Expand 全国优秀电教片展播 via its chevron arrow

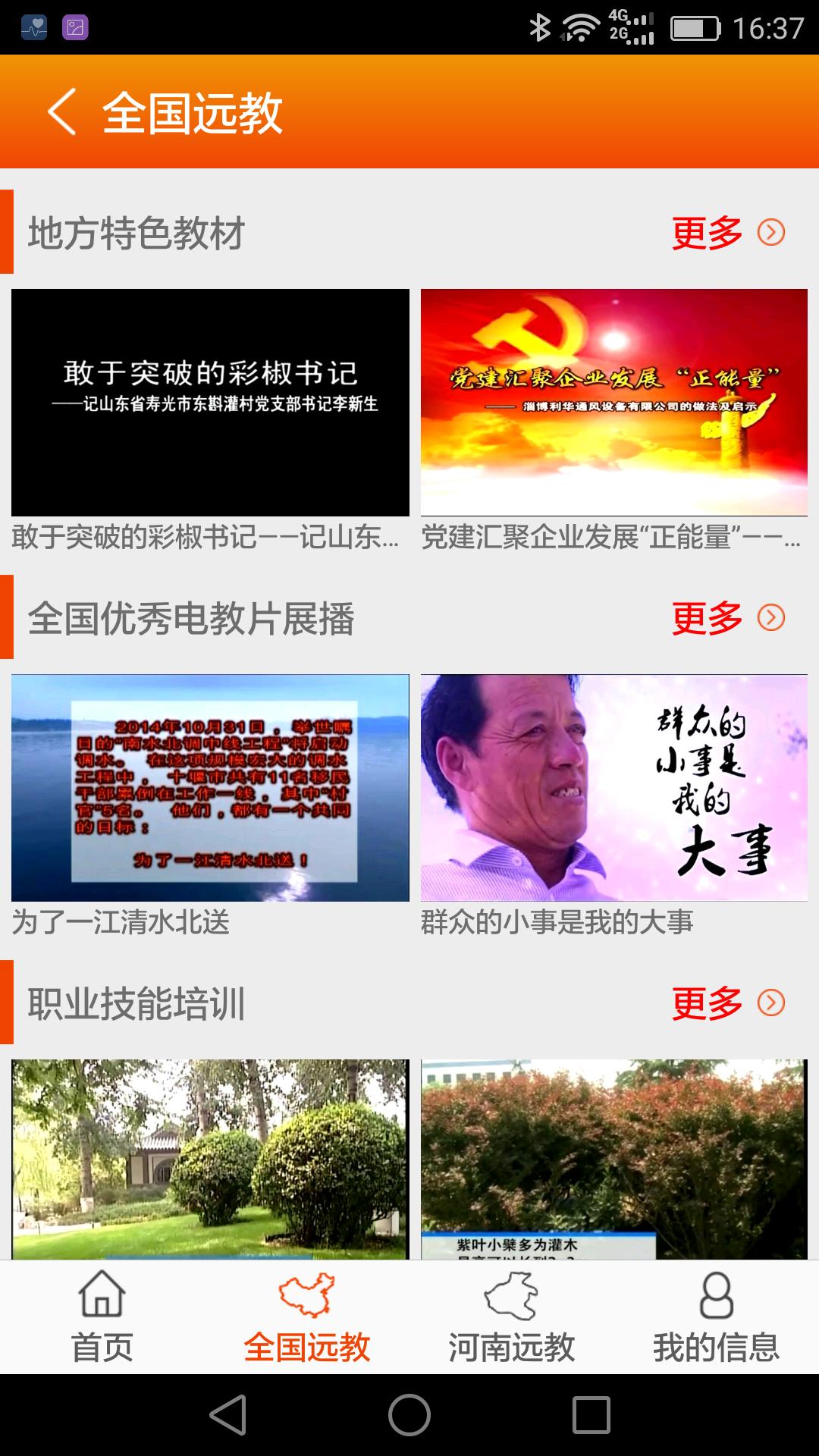[772, 618]
